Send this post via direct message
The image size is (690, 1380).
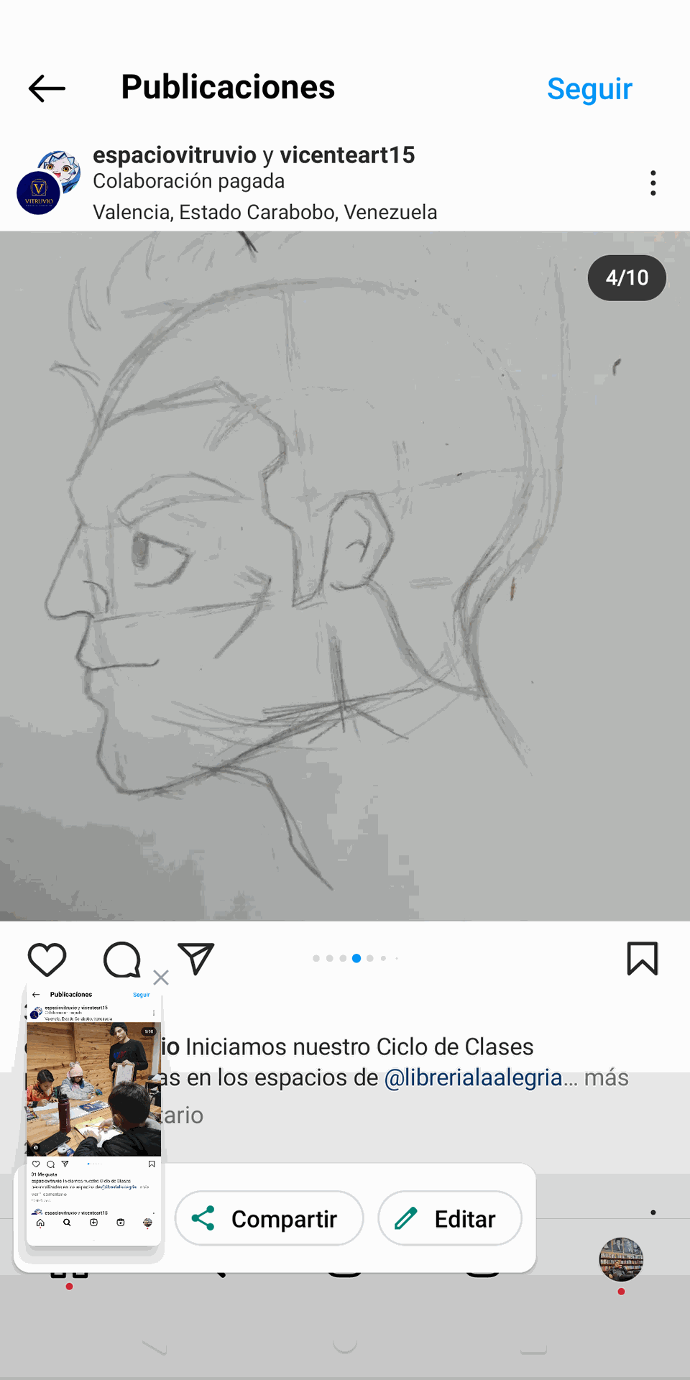coord(196,959)
